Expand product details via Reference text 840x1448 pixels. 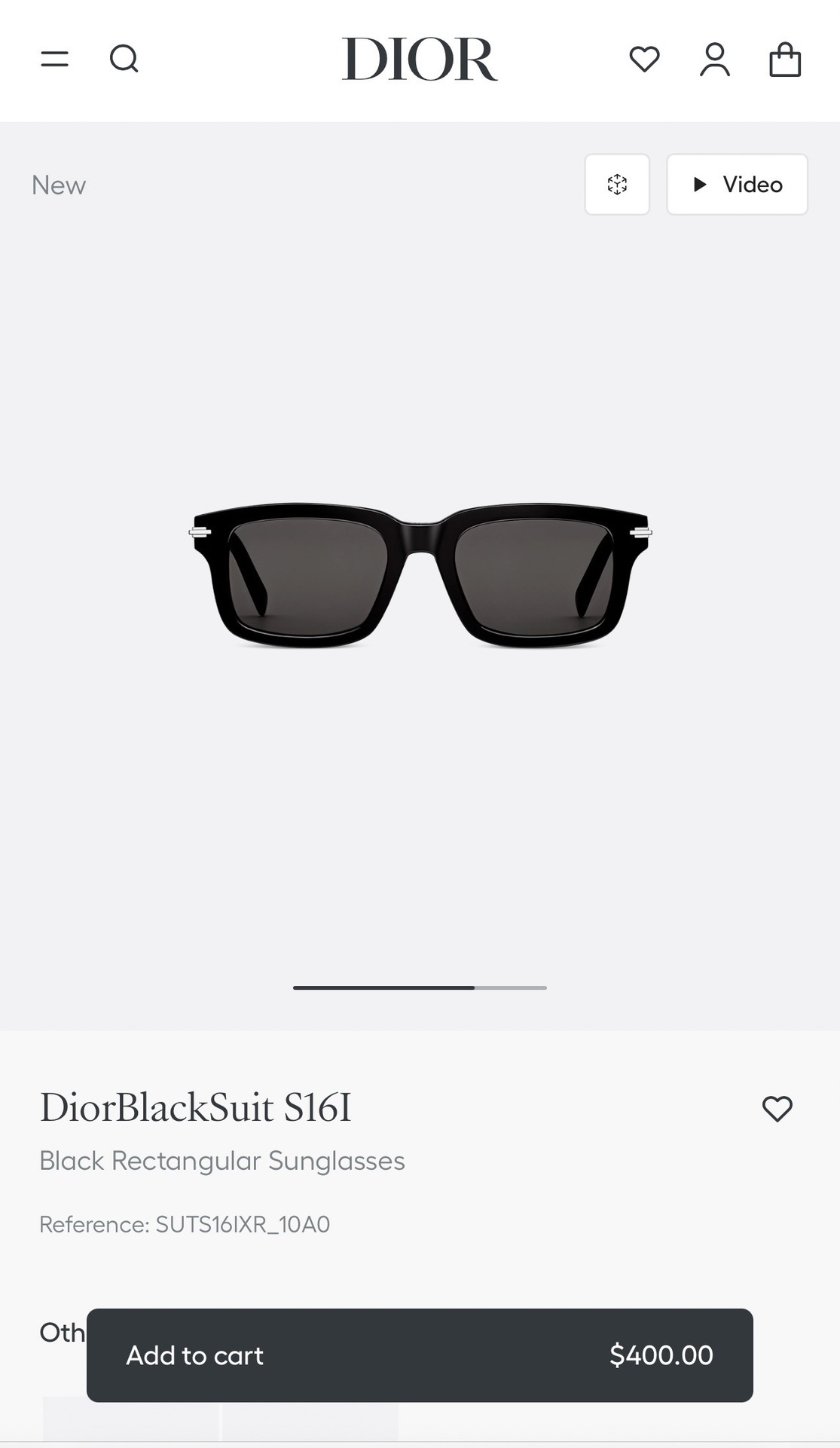click(185, 1225)
